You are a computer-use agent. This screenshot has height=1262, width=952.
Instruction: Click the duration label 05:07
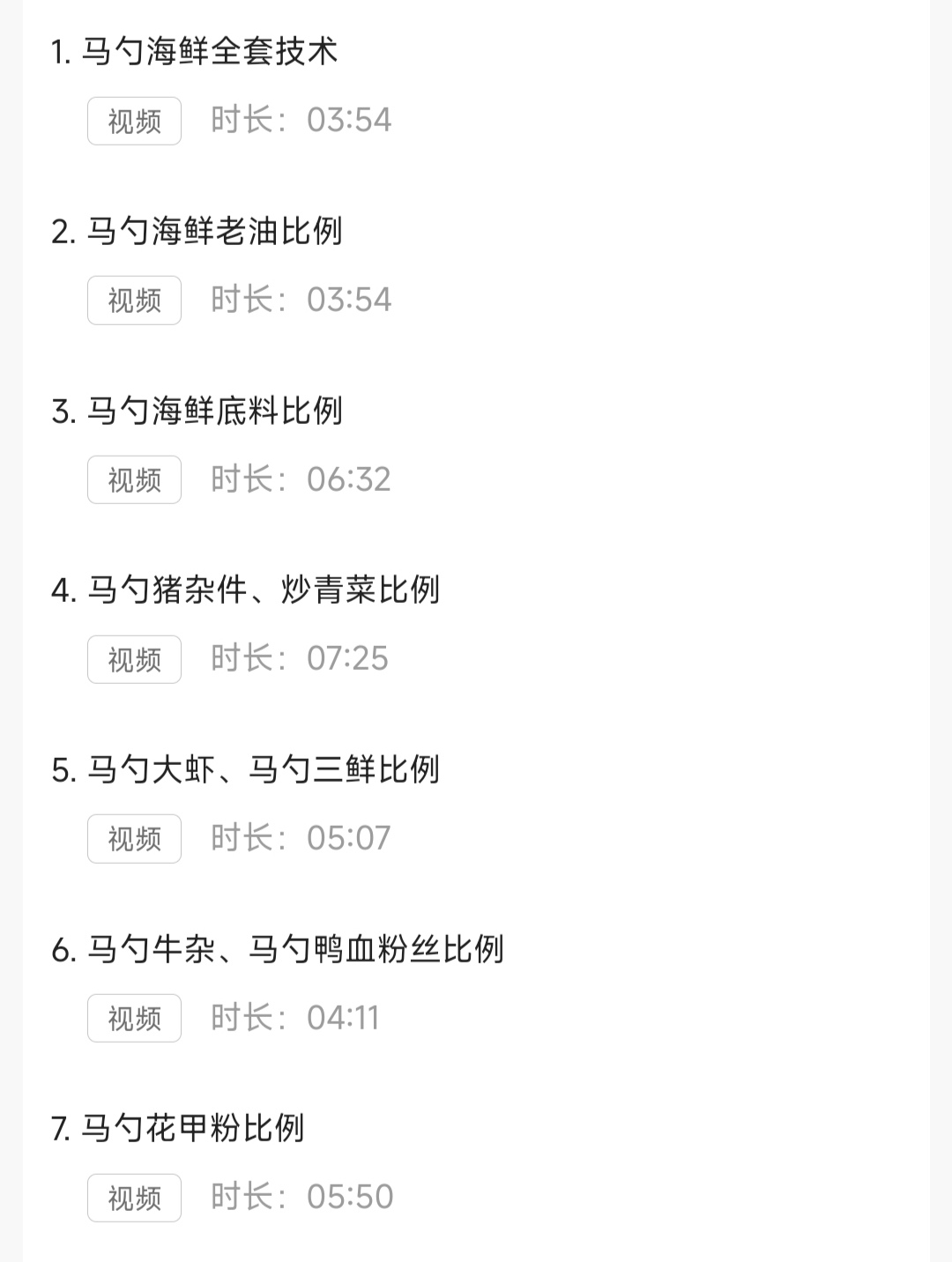click(x=349, y=838)
